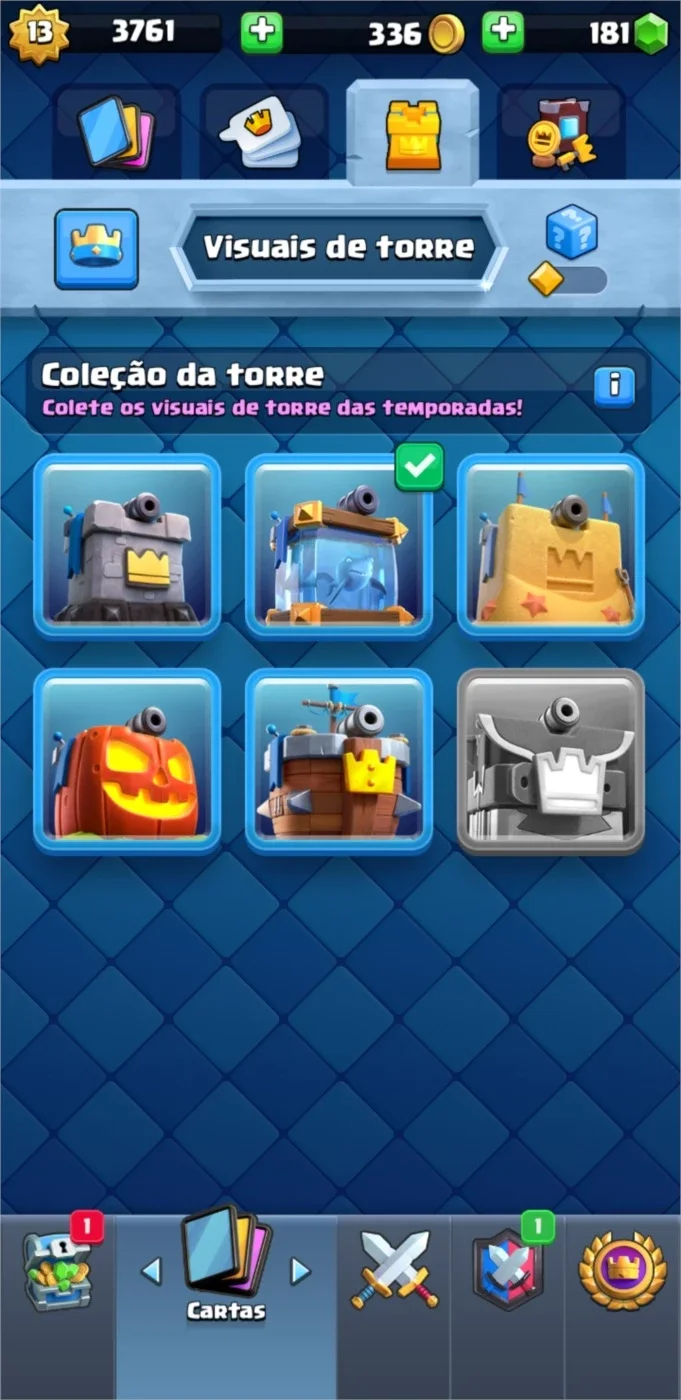
Task: Pick the sandcastle tower skin
Action: click(x=551, y=545)
